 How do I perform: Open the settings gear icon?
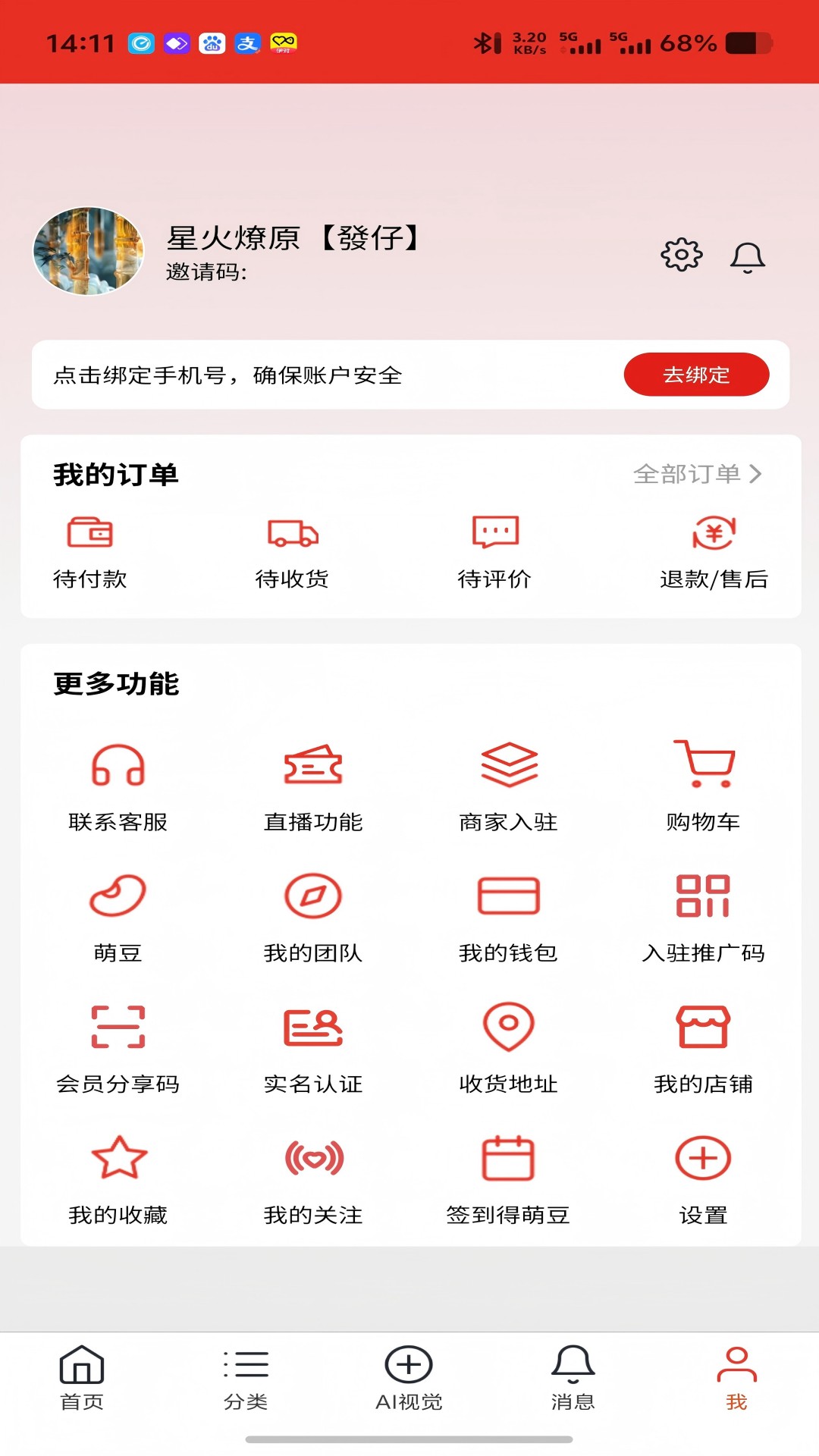tap(681, 256)
